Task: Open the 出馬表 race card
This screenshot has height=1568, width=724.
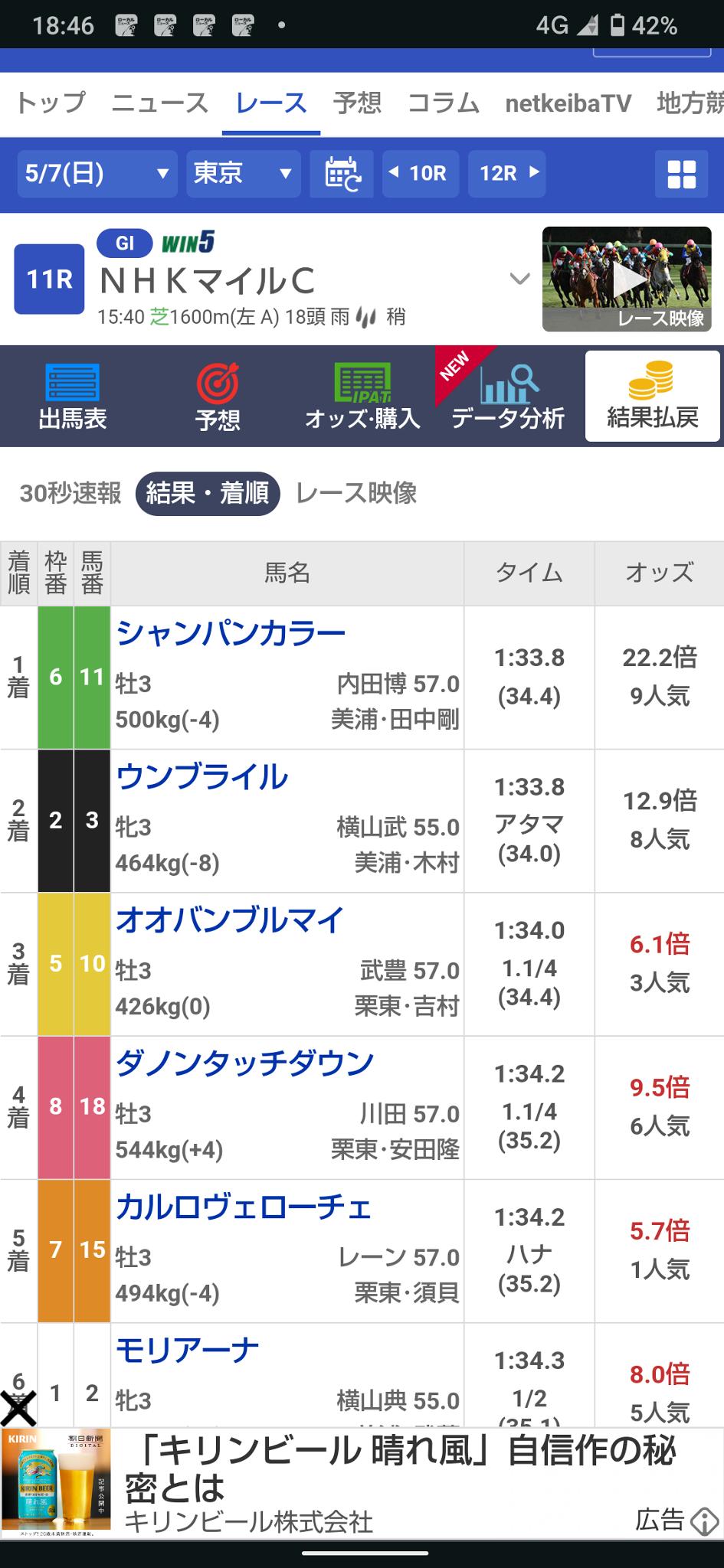Action: (x=73, y=397)
